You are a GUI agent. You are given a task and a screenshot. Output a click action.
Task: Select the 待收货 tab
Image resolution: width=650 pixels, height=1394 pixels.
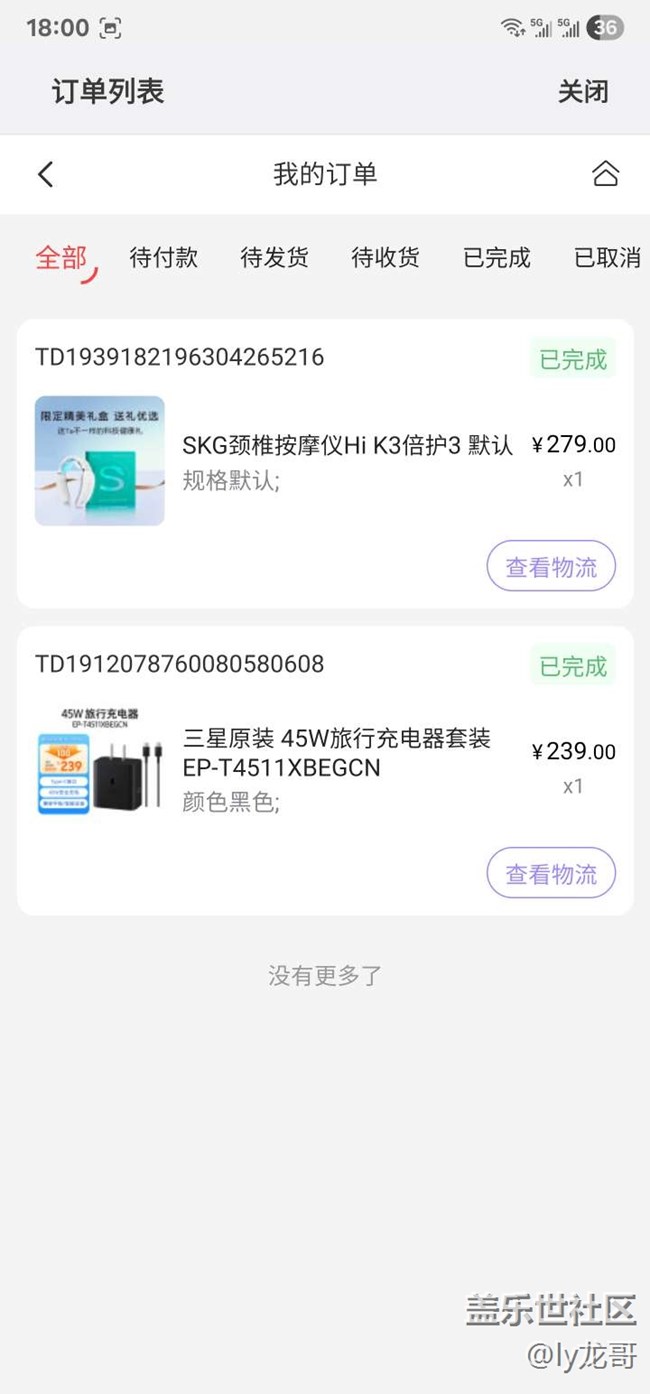pyautogui.click(x=385, y=258)
